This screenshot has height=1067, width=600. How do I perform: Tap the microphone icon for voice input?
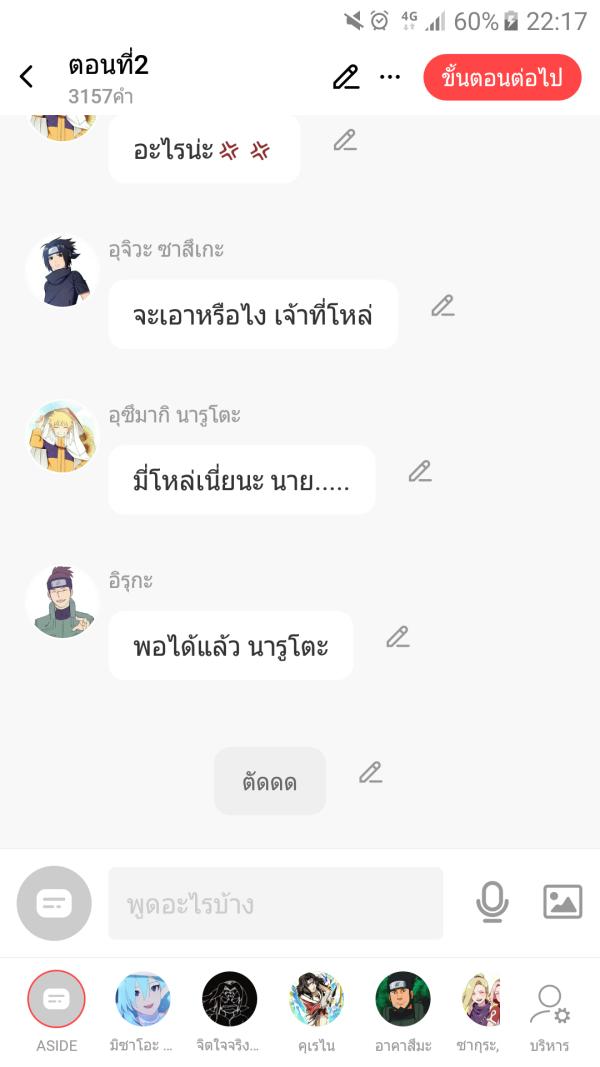click(x=491, y=903)
